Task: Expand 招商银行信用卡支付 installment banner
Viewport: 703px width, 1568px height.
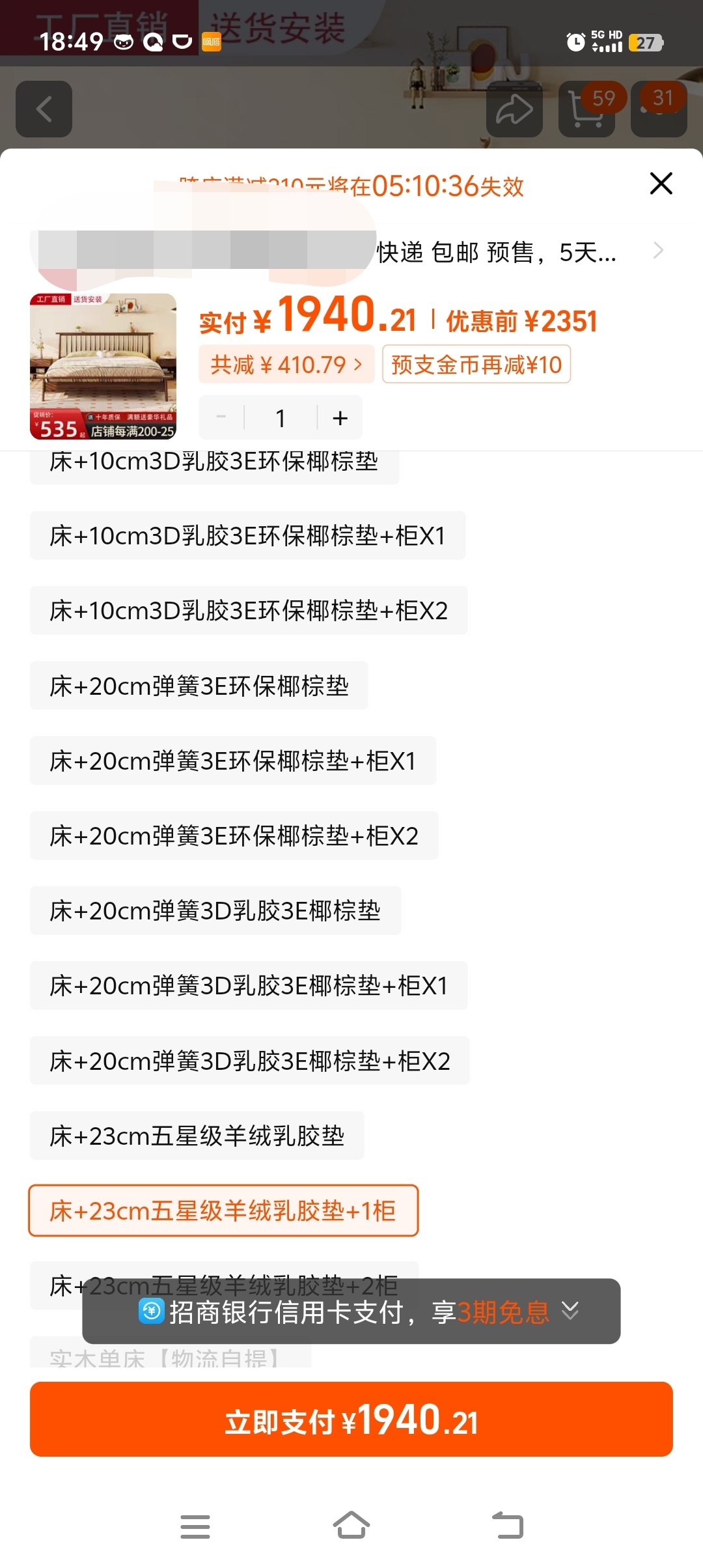Action: pos(570,1311)
